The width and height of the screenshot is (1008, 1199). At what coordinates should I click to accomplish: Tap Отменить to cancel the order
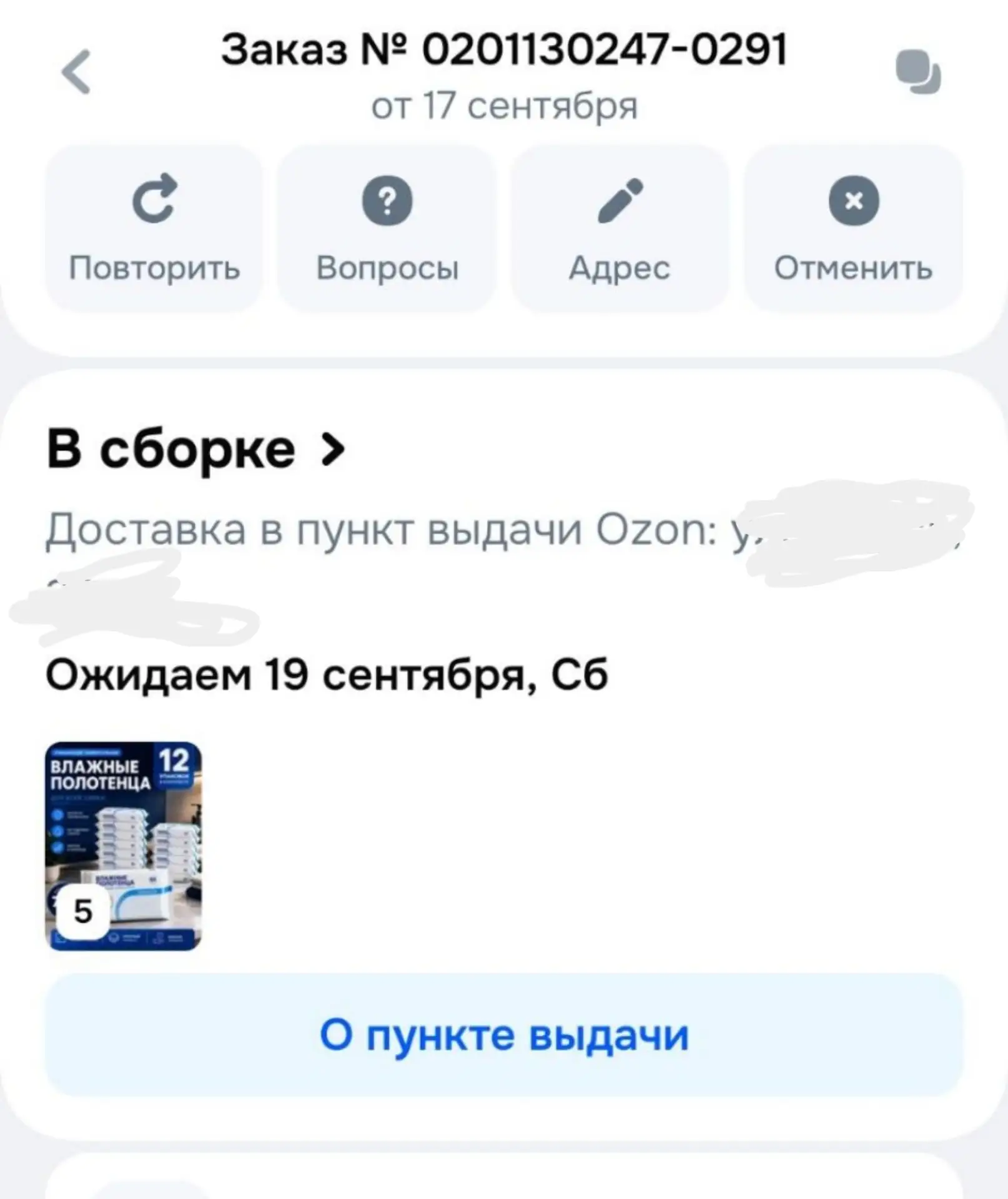[x=853, y=229]
